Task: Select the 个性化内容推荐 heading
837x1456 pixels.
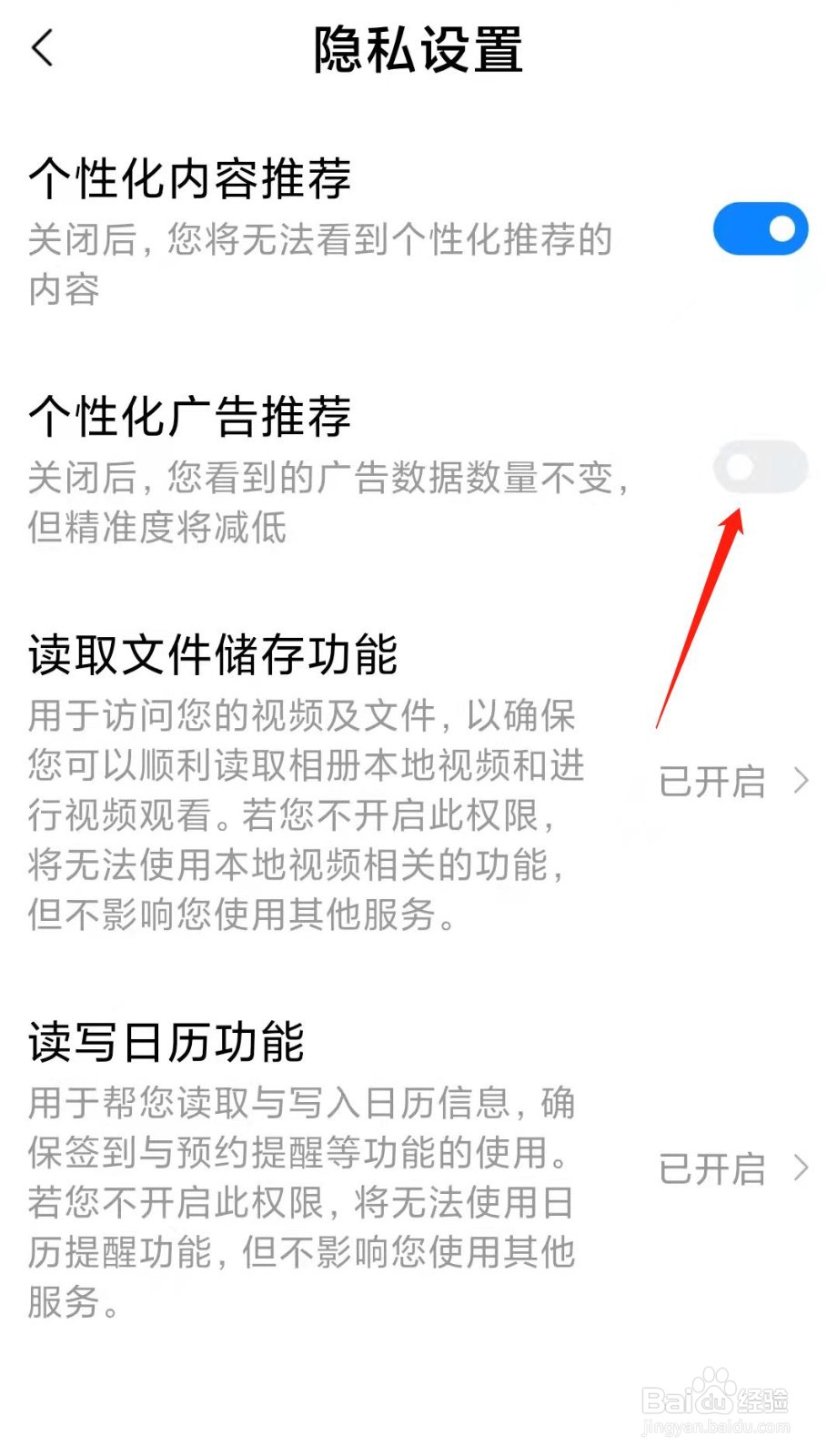Action: click(191, 178)
